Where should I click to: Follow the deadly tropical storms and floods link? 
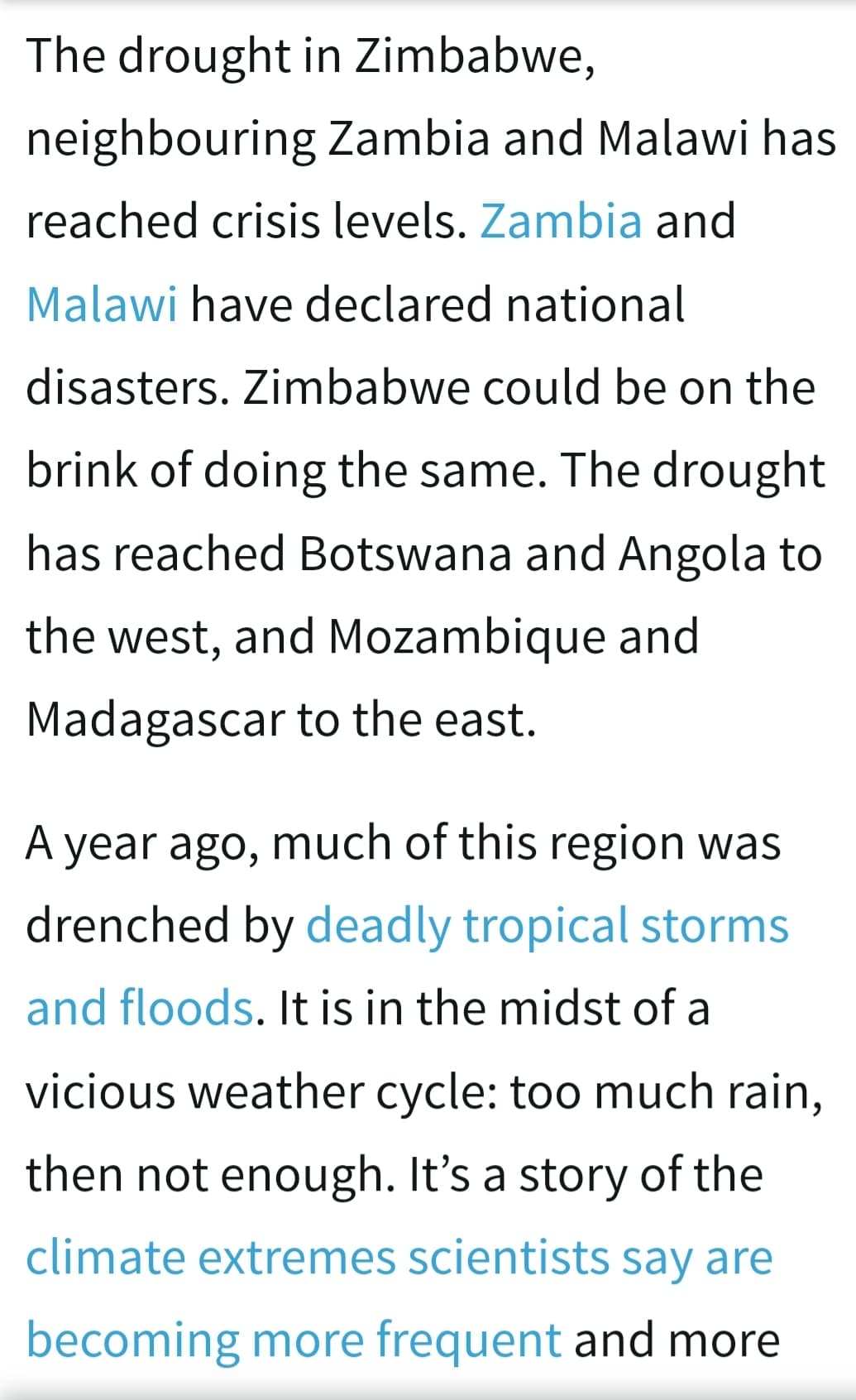pyautogui.click(x=547, y=925)
